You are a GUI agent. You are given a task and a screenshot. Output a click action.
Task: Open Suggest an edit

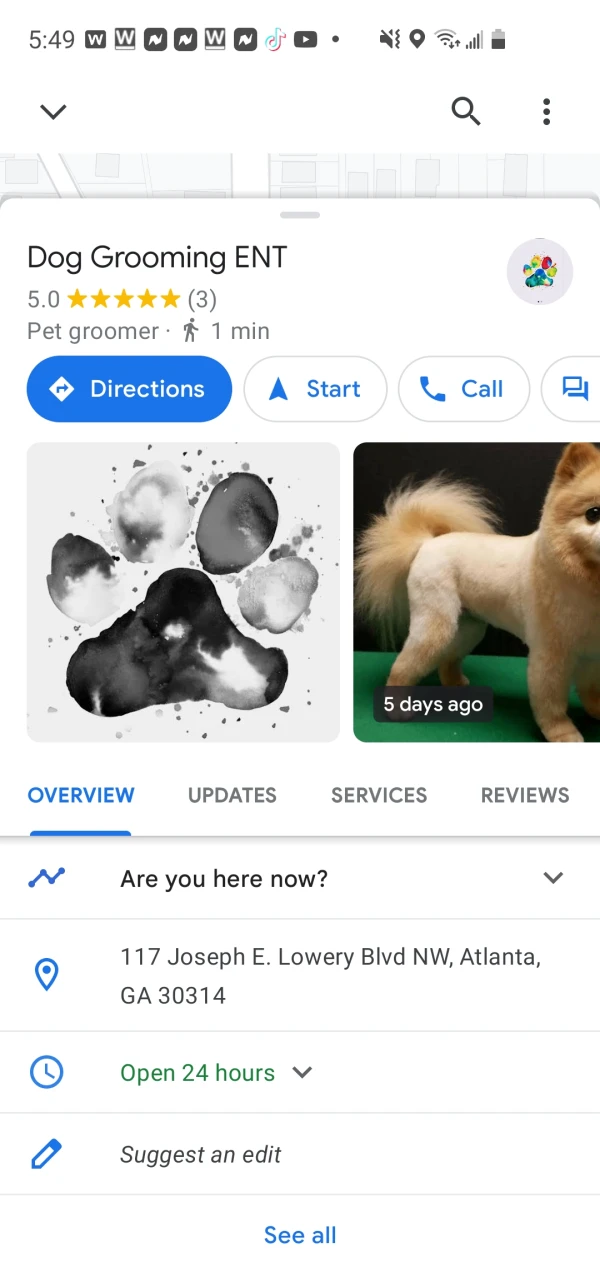[200, 1154]
